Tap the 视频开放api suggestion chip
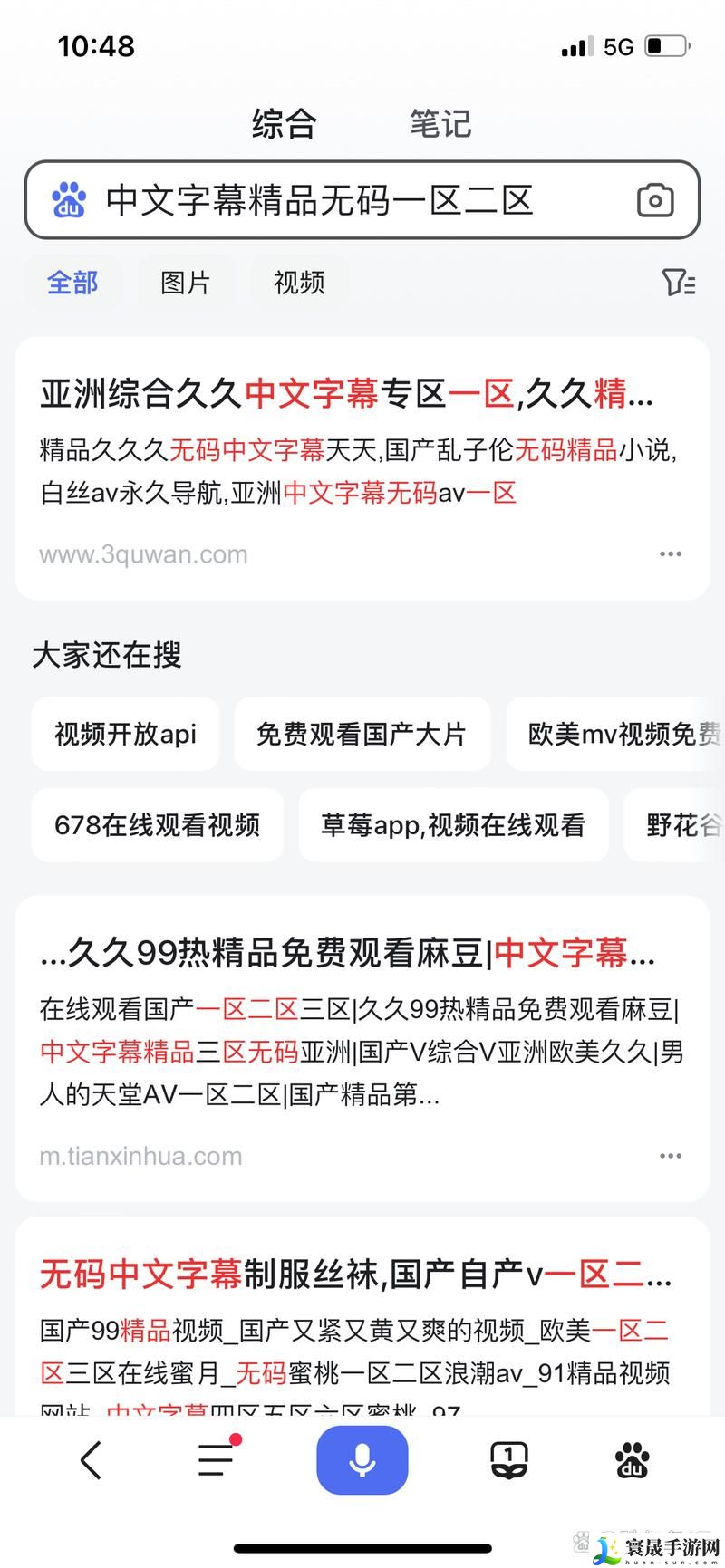The height and width of the screenshot is (1568, 725). [x=125, y=734]
